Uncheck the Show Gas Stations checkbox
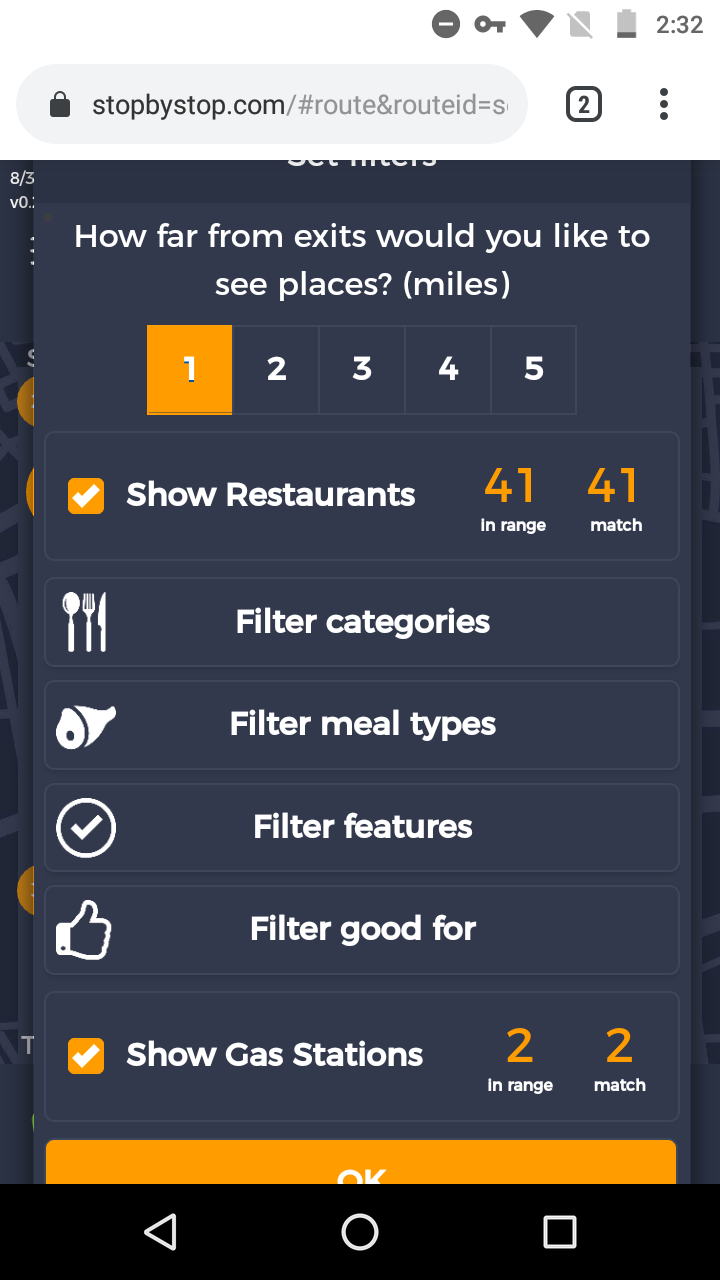The image size is (720, 1280). [x=86, y=1056]
